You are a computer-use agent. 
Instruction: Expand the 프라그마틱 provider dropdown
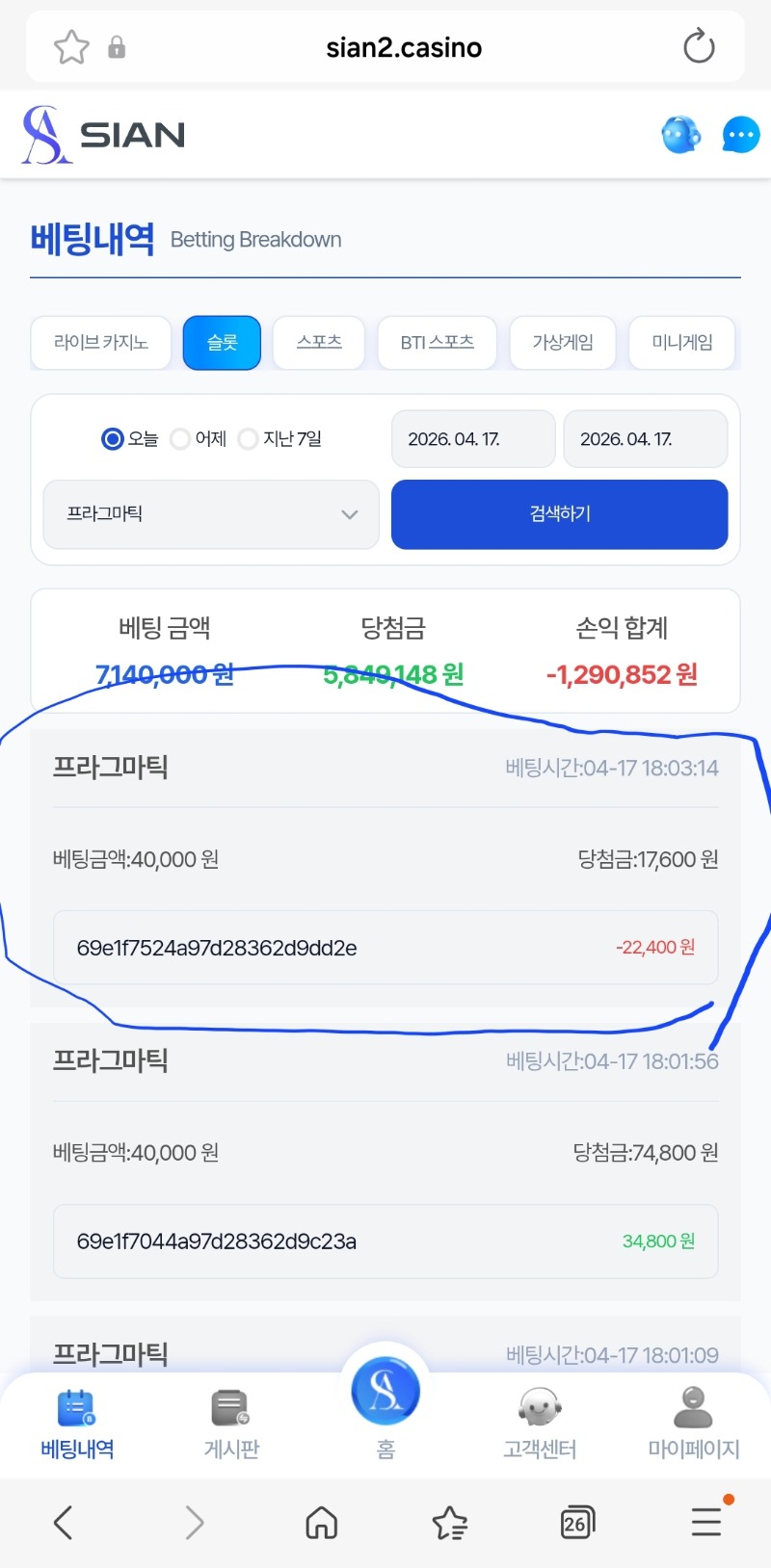click(211, 514)
